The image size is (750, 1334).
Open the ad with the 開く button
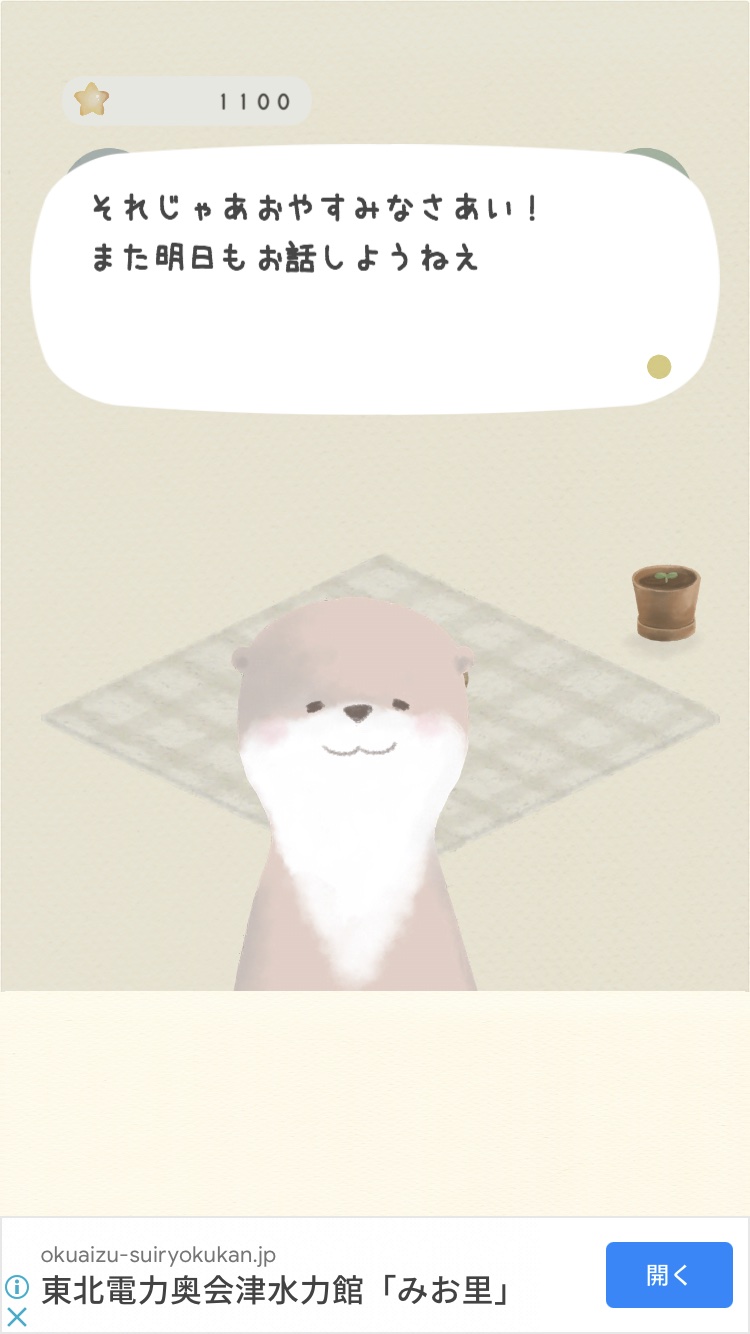tap(668, 1275)
